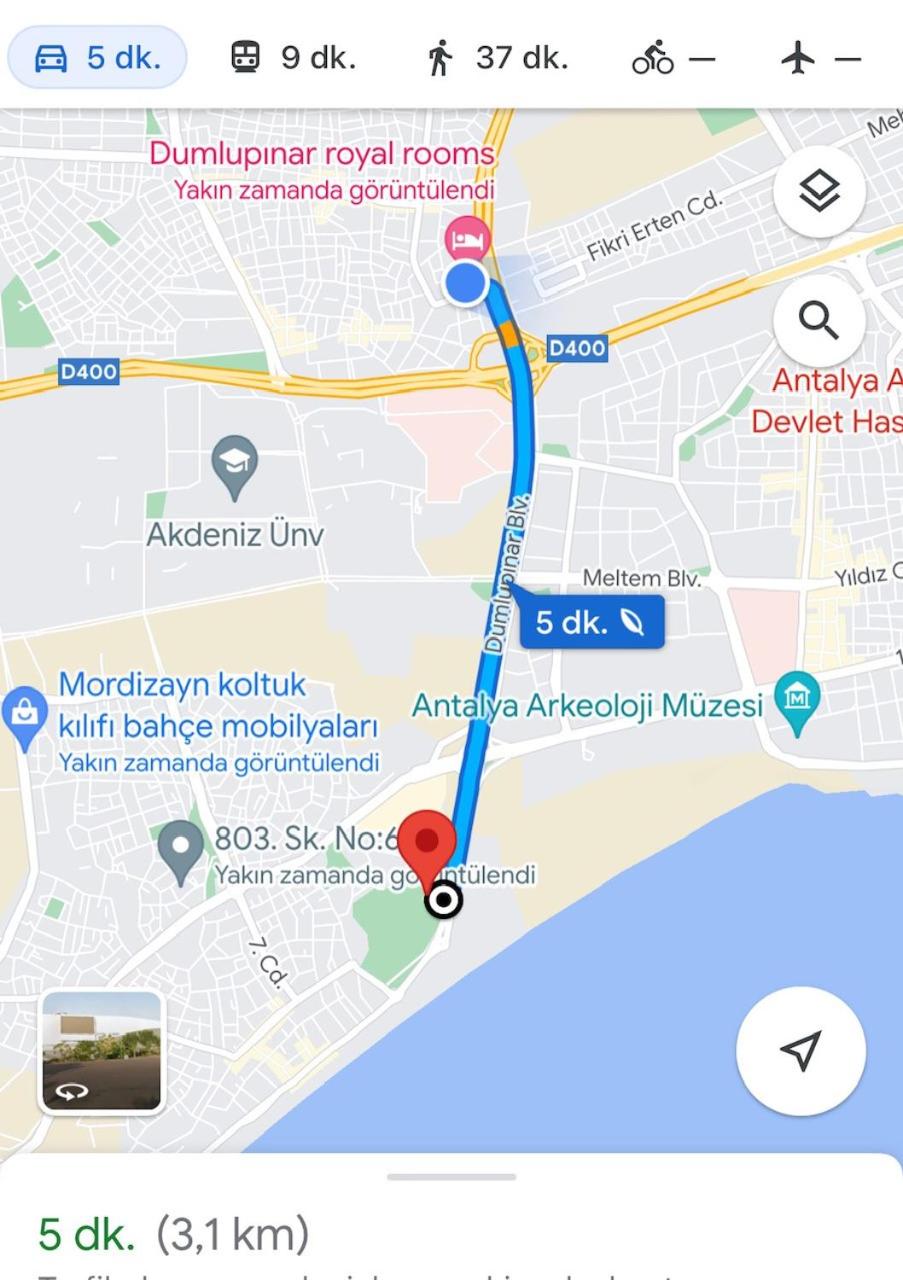Viewport: 903px width, 1280px height.
Task: Tap the 5 dk. route time label
Action: click(x=592, y=623)
